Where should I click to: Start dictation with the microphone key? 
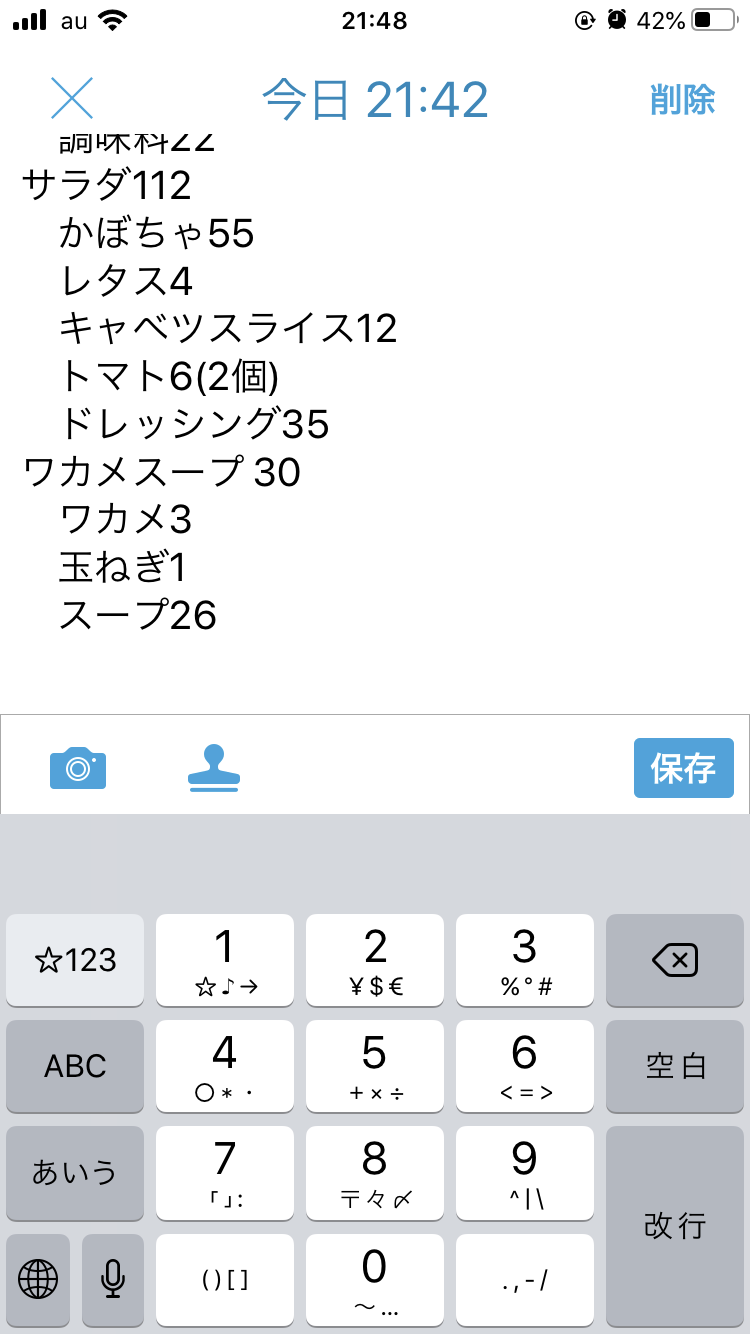(113, 1278)
